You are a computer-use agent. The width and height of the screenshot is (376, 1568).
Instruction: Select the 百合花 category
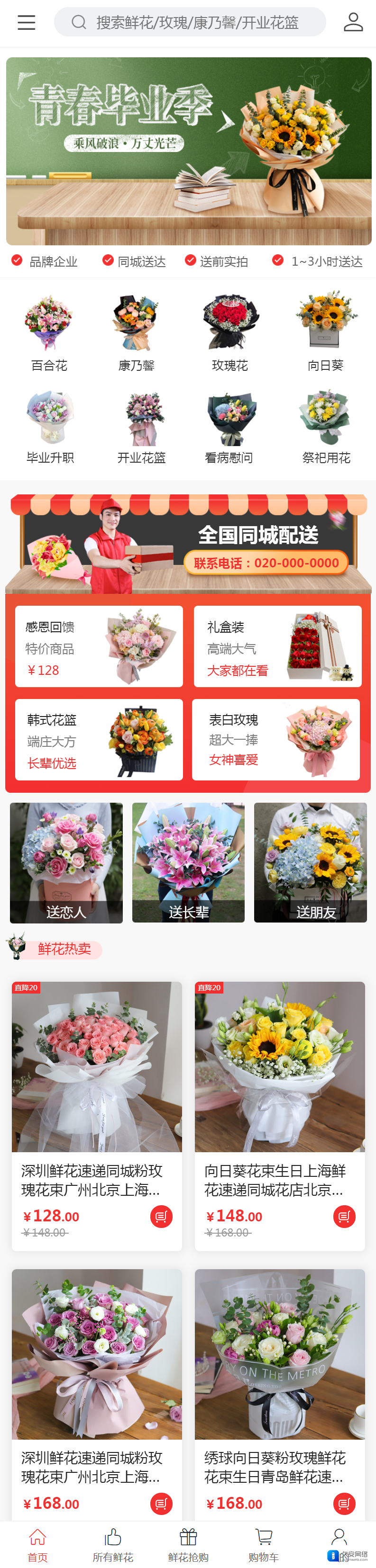pyautogui.click(x=49, y=332)
